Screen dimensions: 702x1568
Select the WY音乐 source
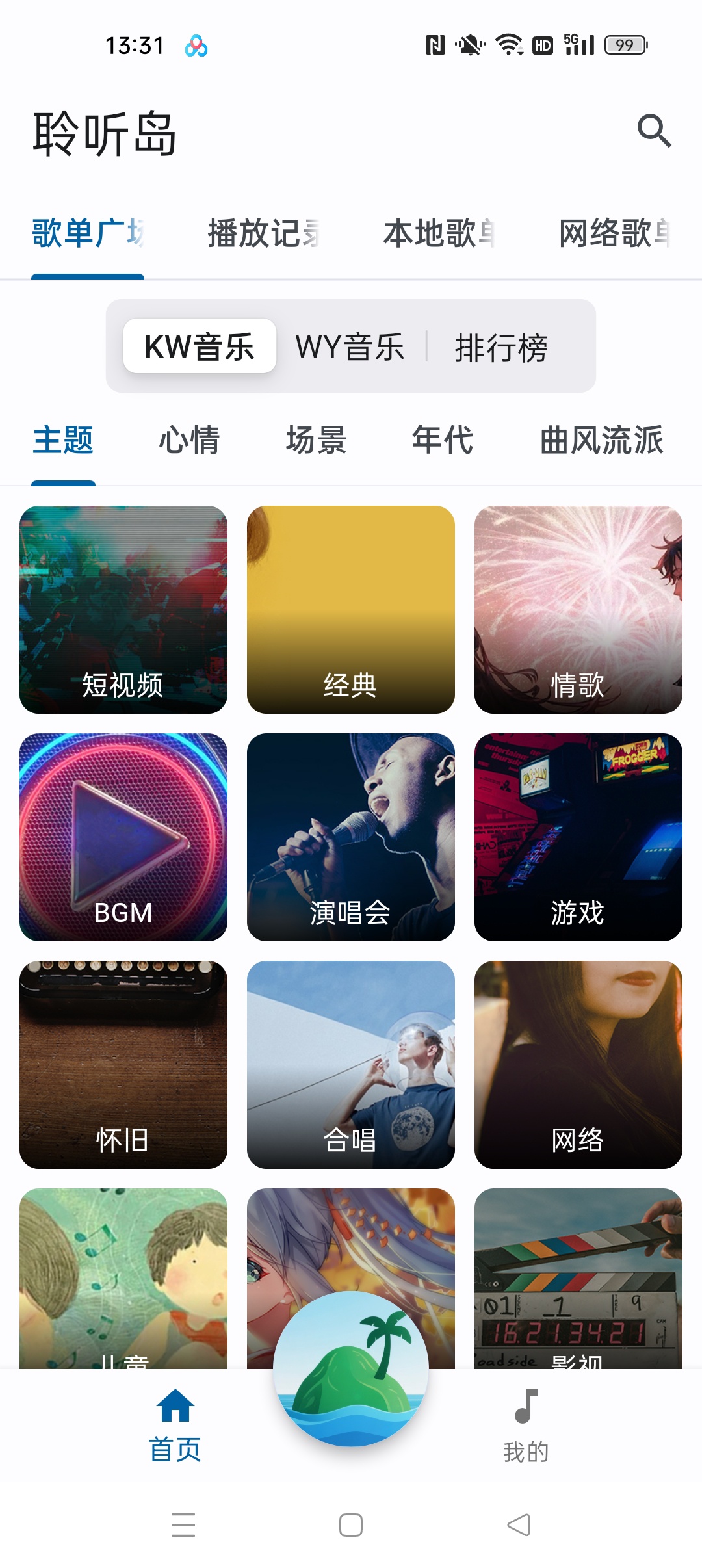coord(350,346)
